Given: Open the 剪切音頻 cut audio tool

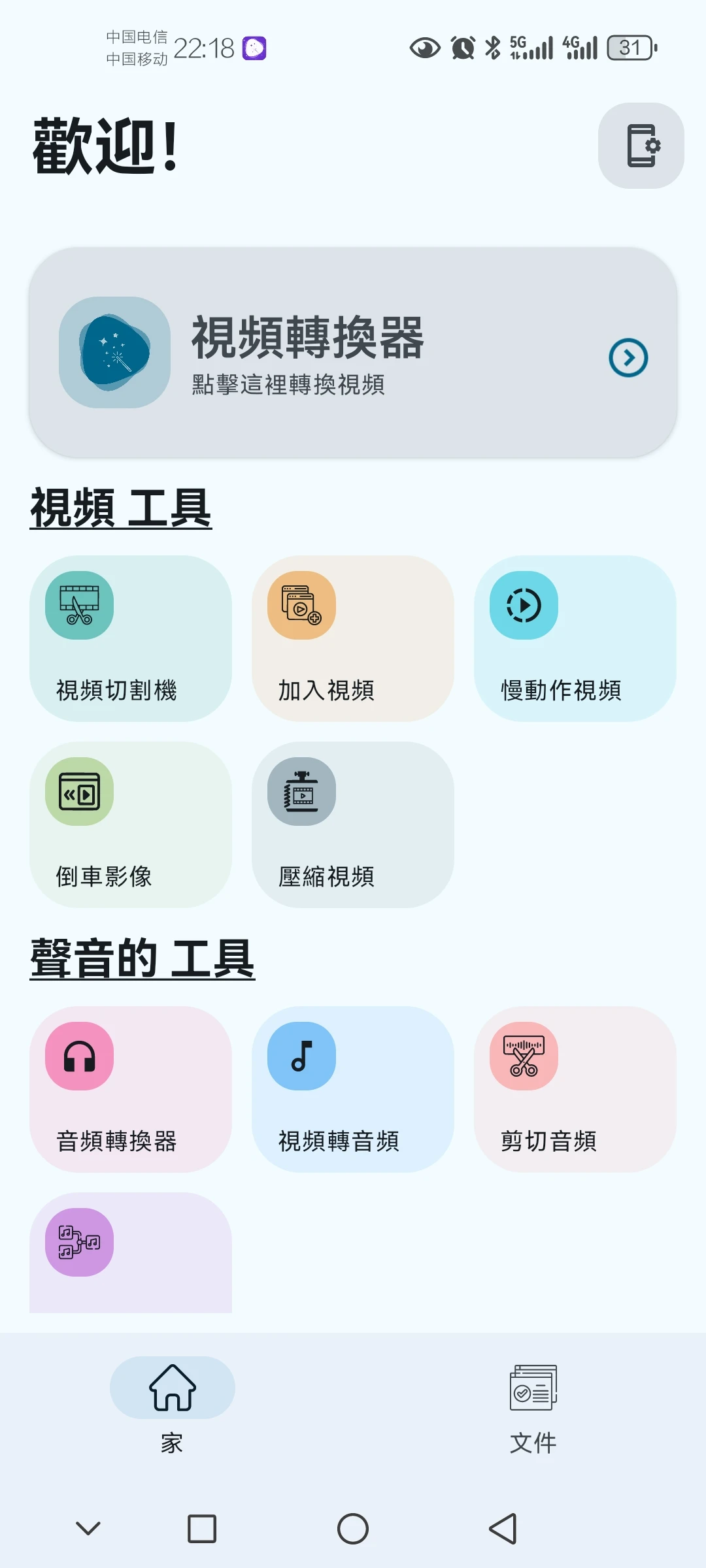Looking at the screenshot, I should [x=575, y=1089].
